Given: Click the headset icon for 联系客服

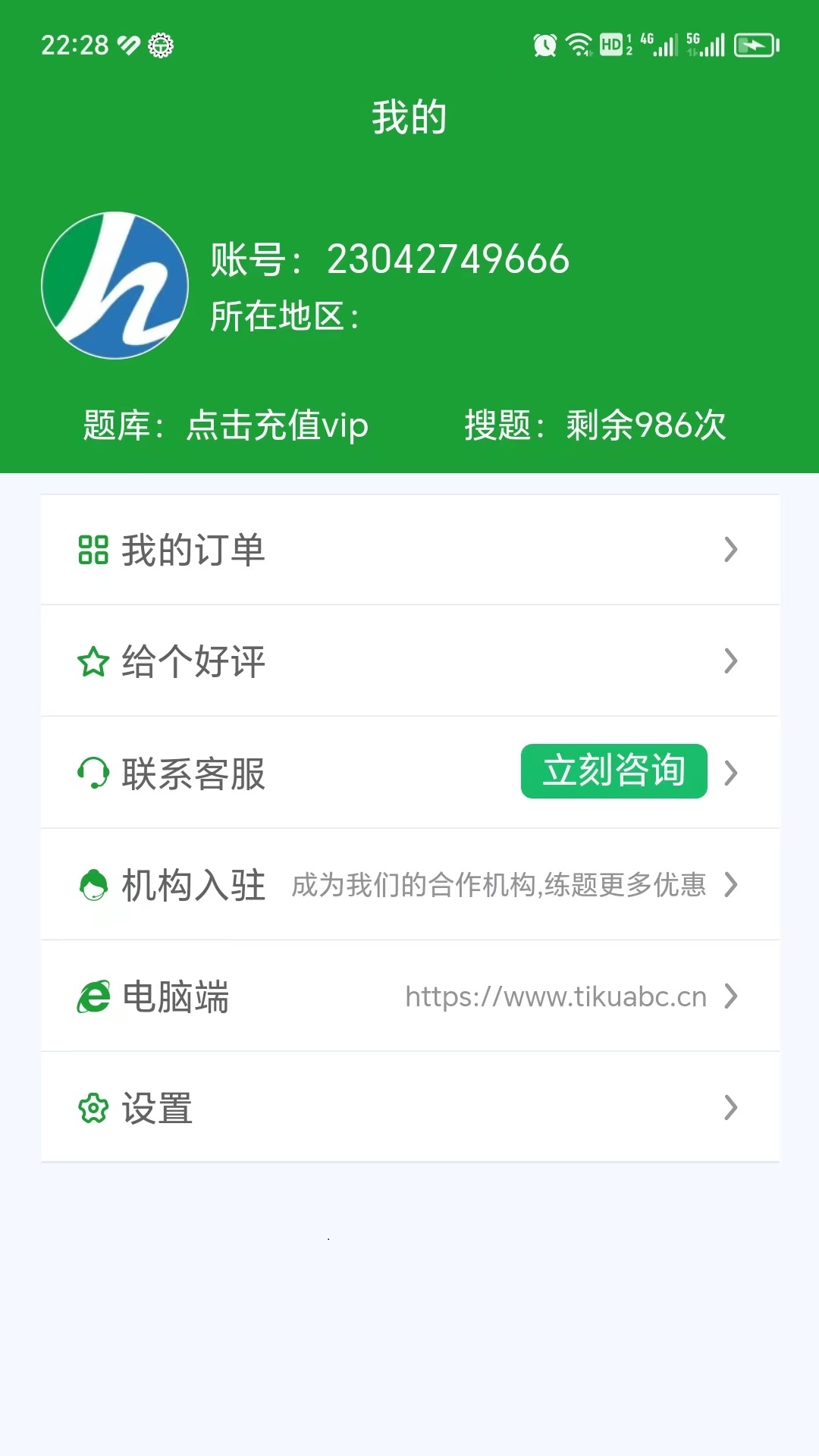Looking at the screenshot, I should pyautogui.click(x=93, y=773).
